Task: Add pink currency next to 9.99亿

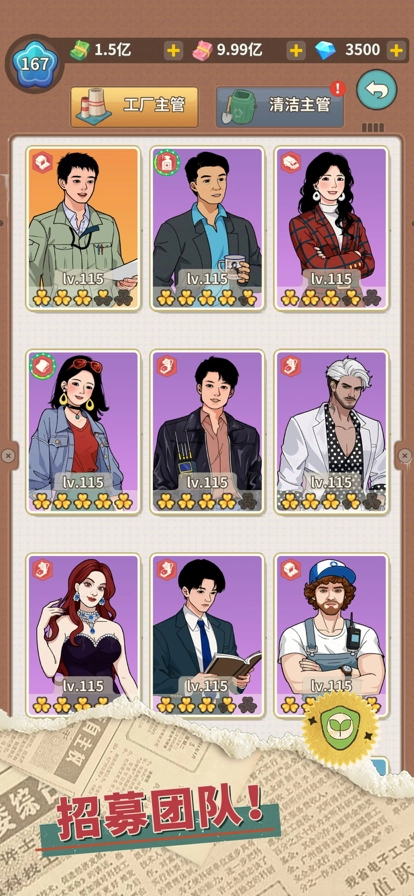Action: [x=296, y=51]
